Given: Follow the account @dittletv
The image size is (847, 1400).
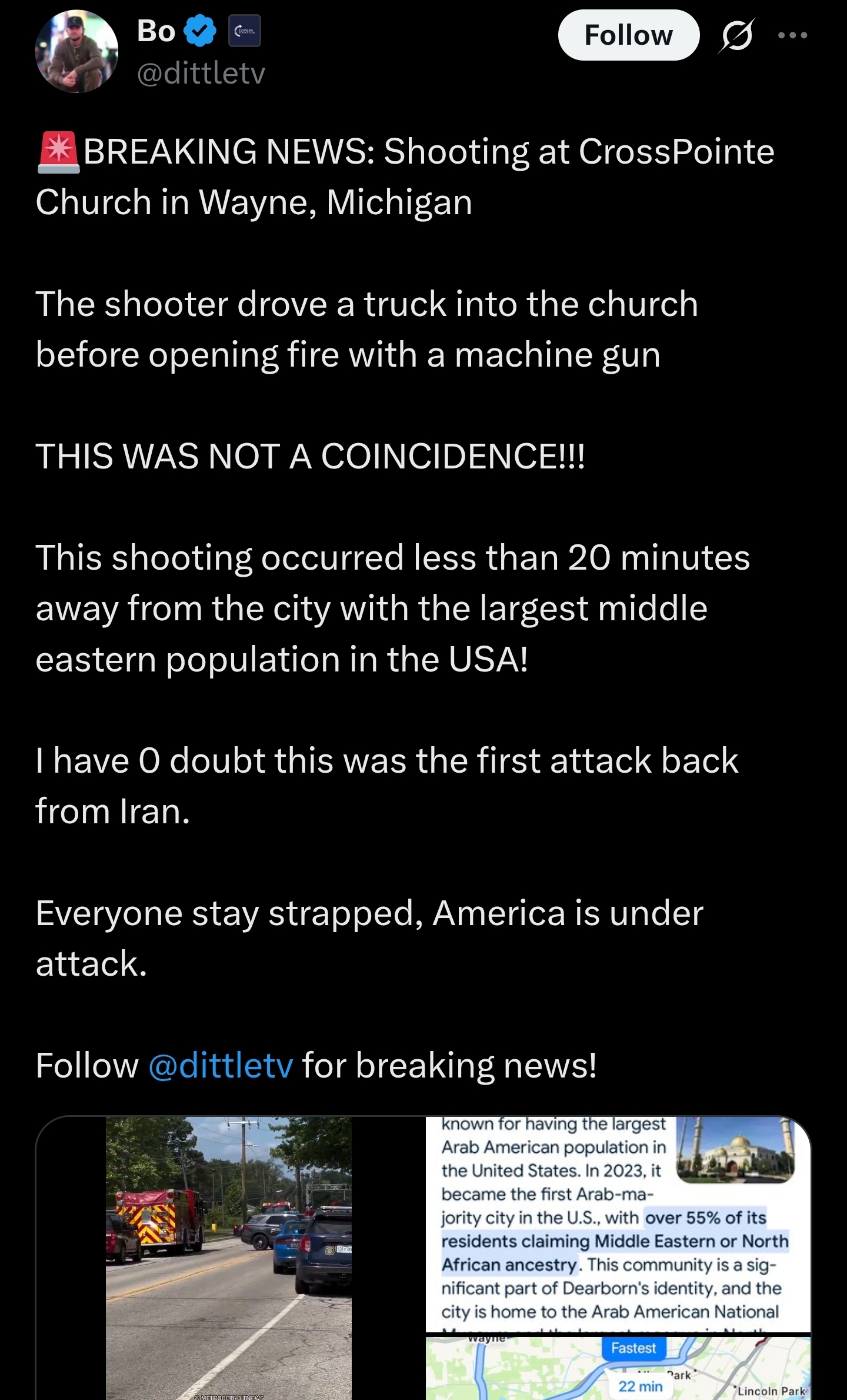Looking at the screenshot, I should point(628,35).
